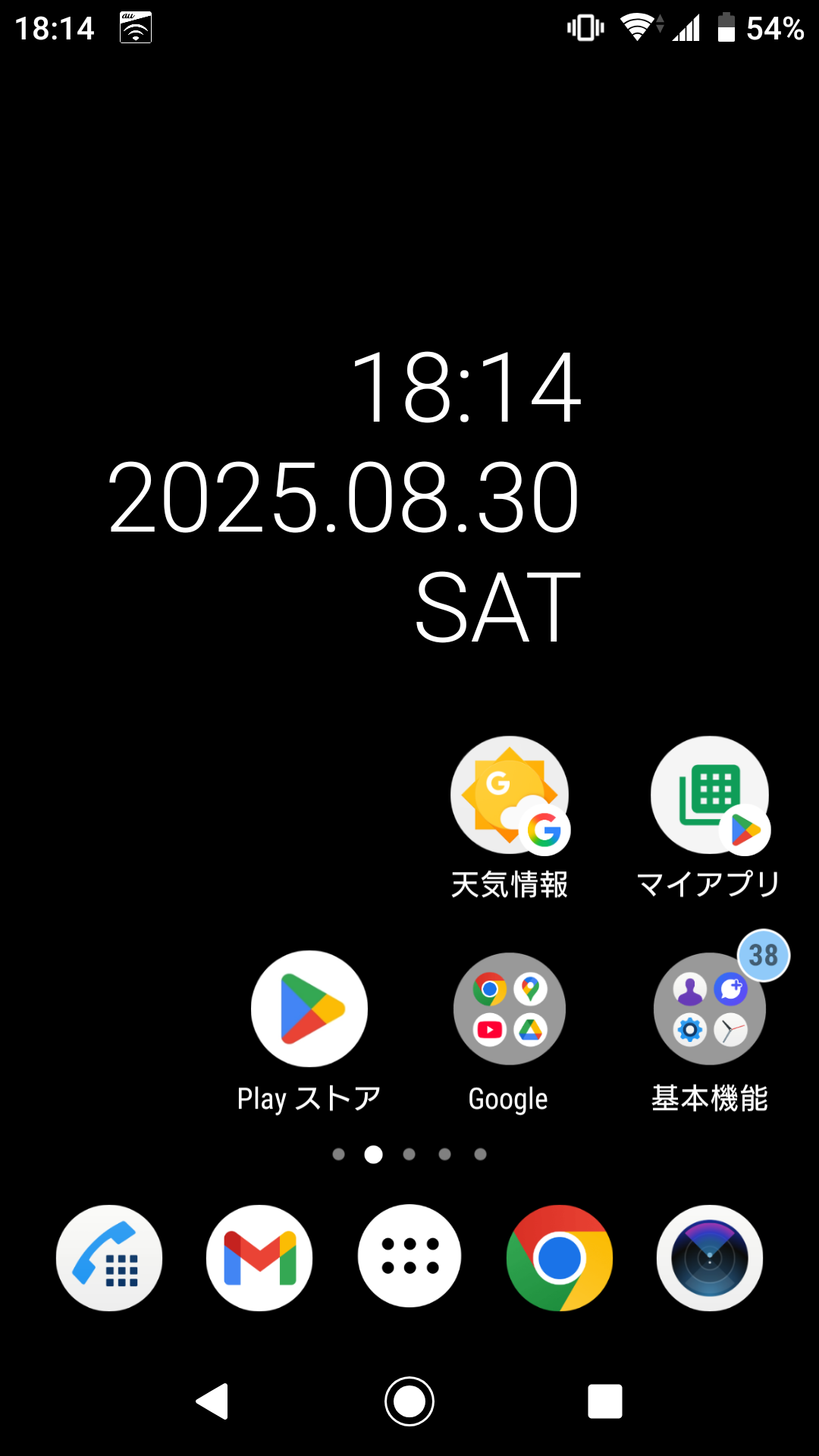This screenshot has width=819, height=1456.
Task: Open the camera app
Action: pyautogui.click(x=710, y=1258)
